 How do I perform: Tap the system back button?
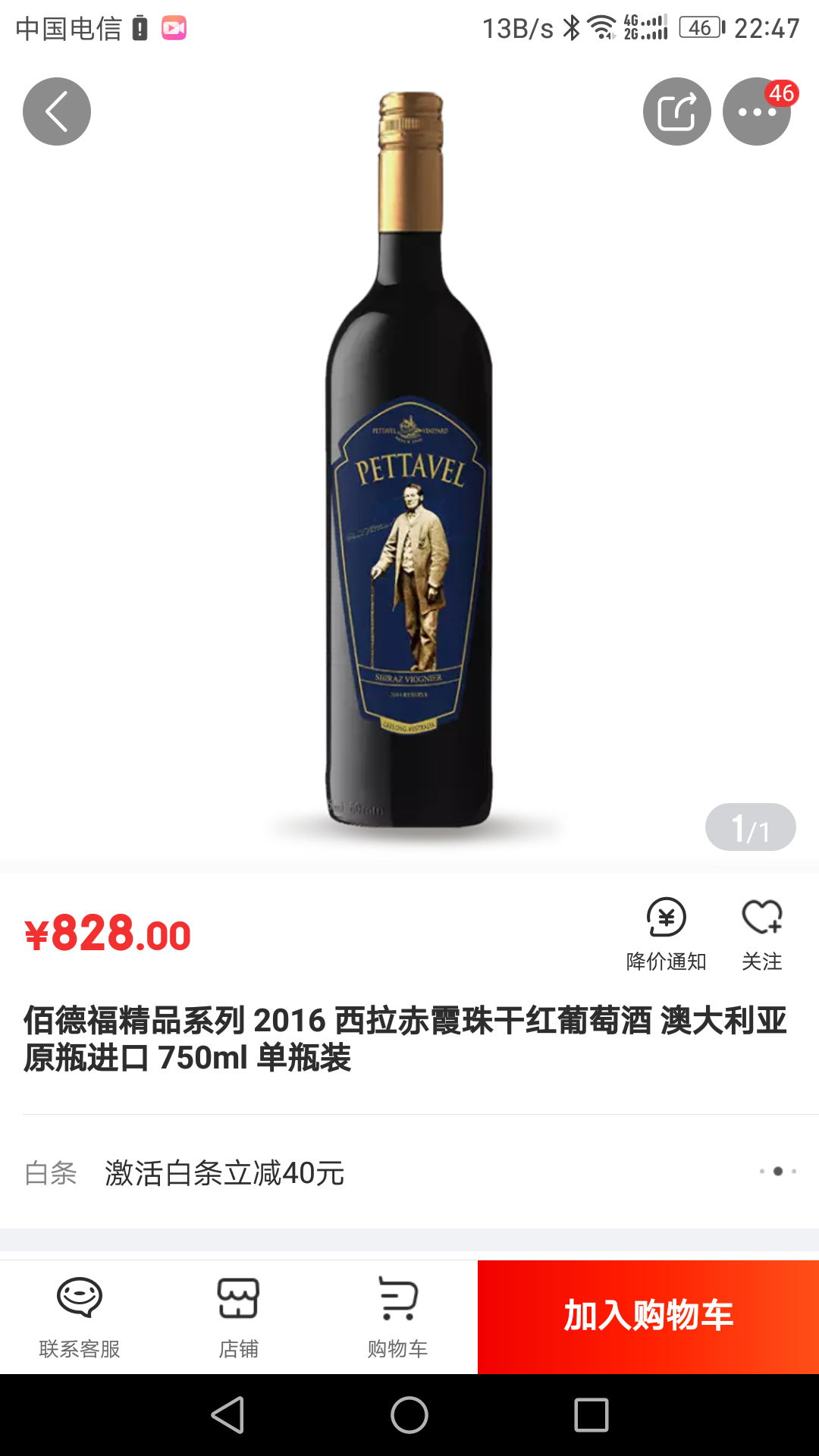click(227, 1415)
